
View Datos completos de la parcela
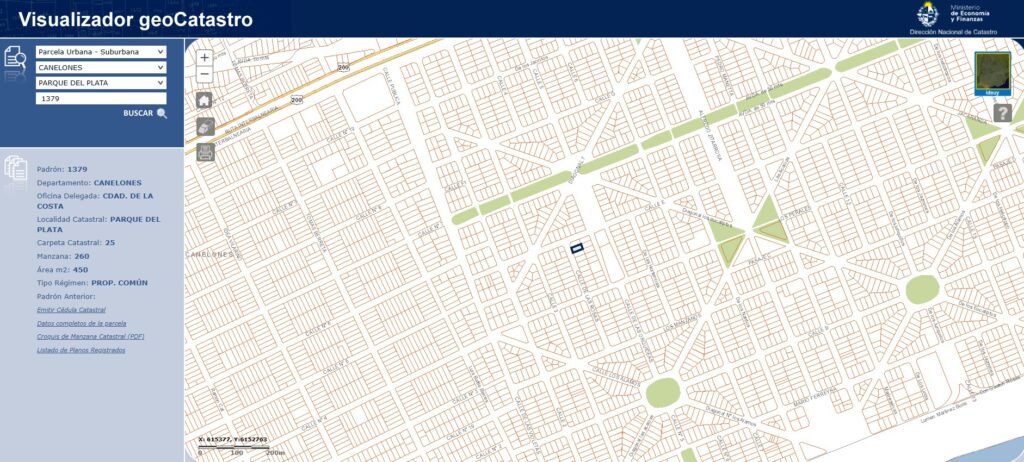pyautogui.click(x=81, y=324)
